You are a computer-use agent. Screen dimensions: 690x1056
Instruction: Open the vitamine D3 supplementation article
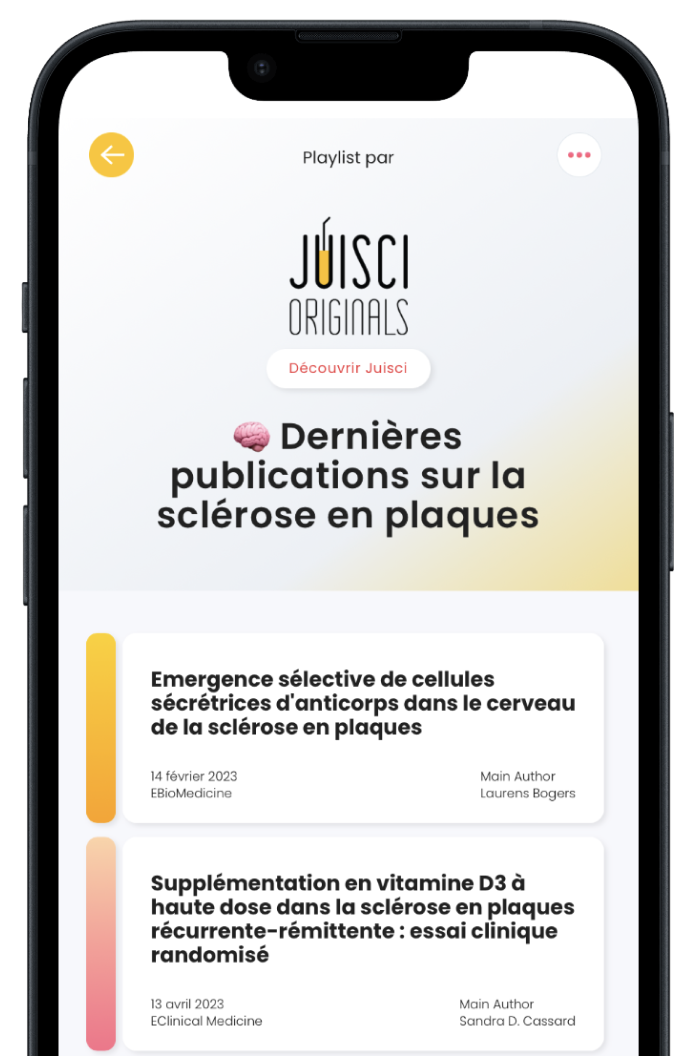[362, 942]
